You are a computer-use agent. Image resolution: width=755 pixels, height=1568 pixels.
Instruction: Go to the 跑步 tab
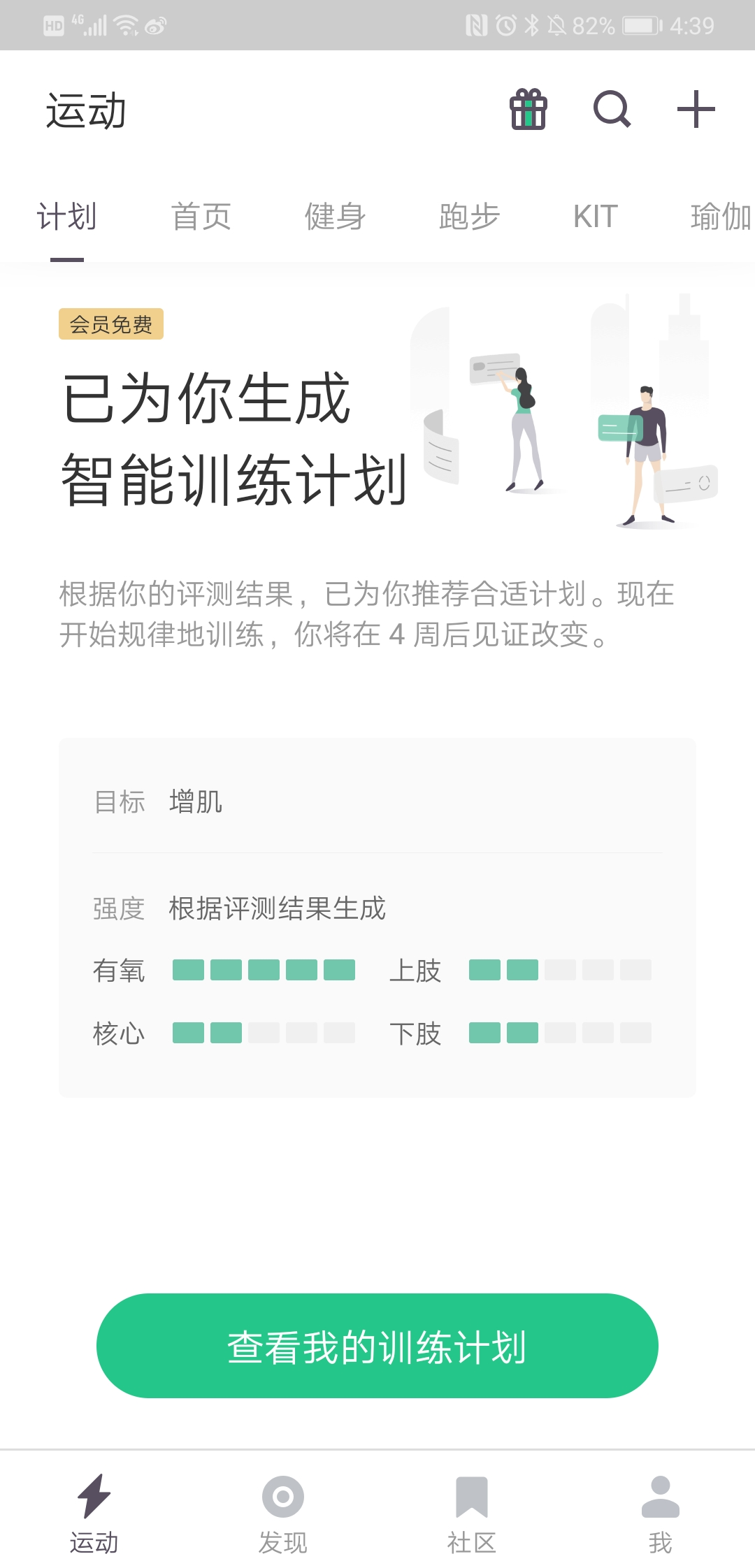pyautogui.click(x=470, y=217)
